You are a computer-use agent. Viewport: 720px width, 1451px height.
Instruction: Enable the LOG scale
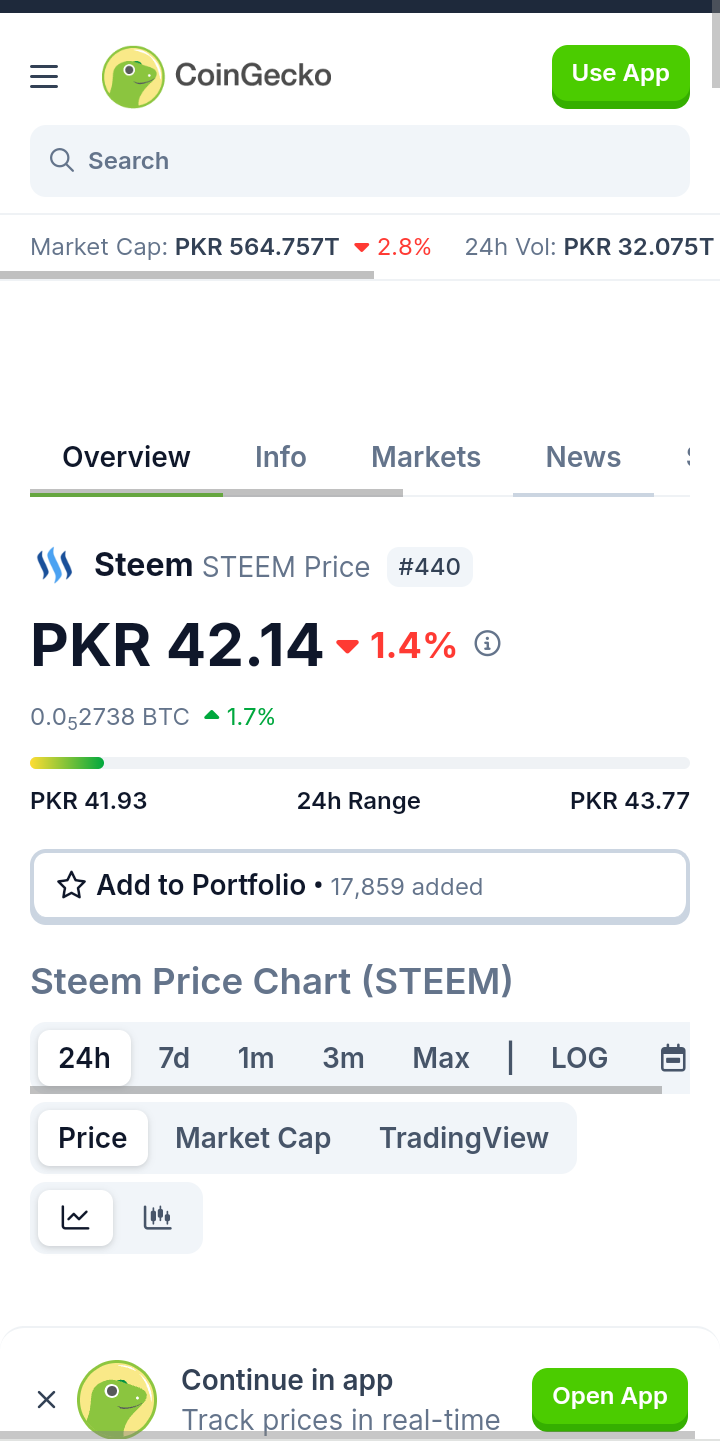tap(579, 1058)
